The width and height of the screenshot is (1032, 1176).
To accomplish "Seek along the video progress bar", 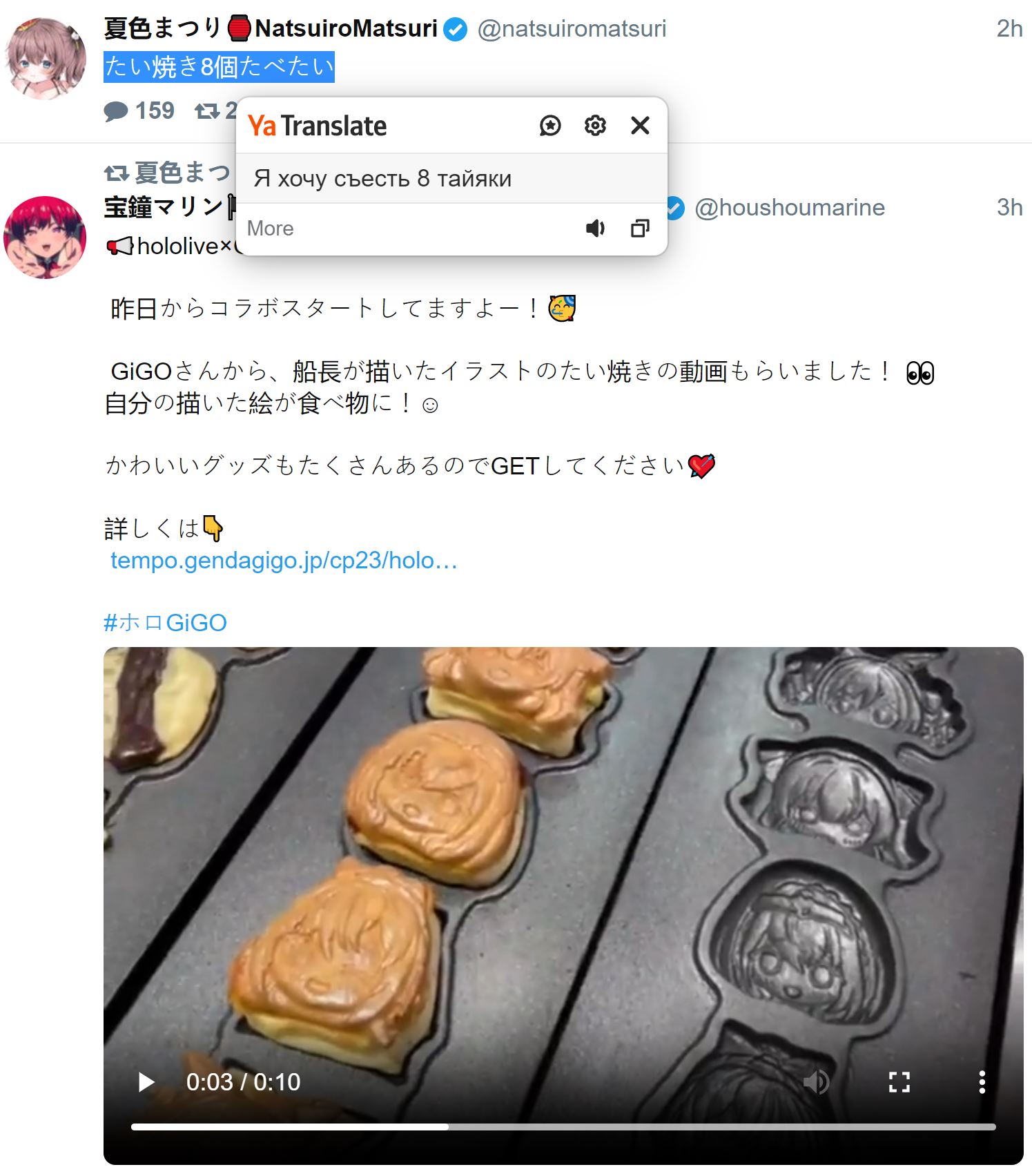I will pyautogui.click(x=563, y=1127).
